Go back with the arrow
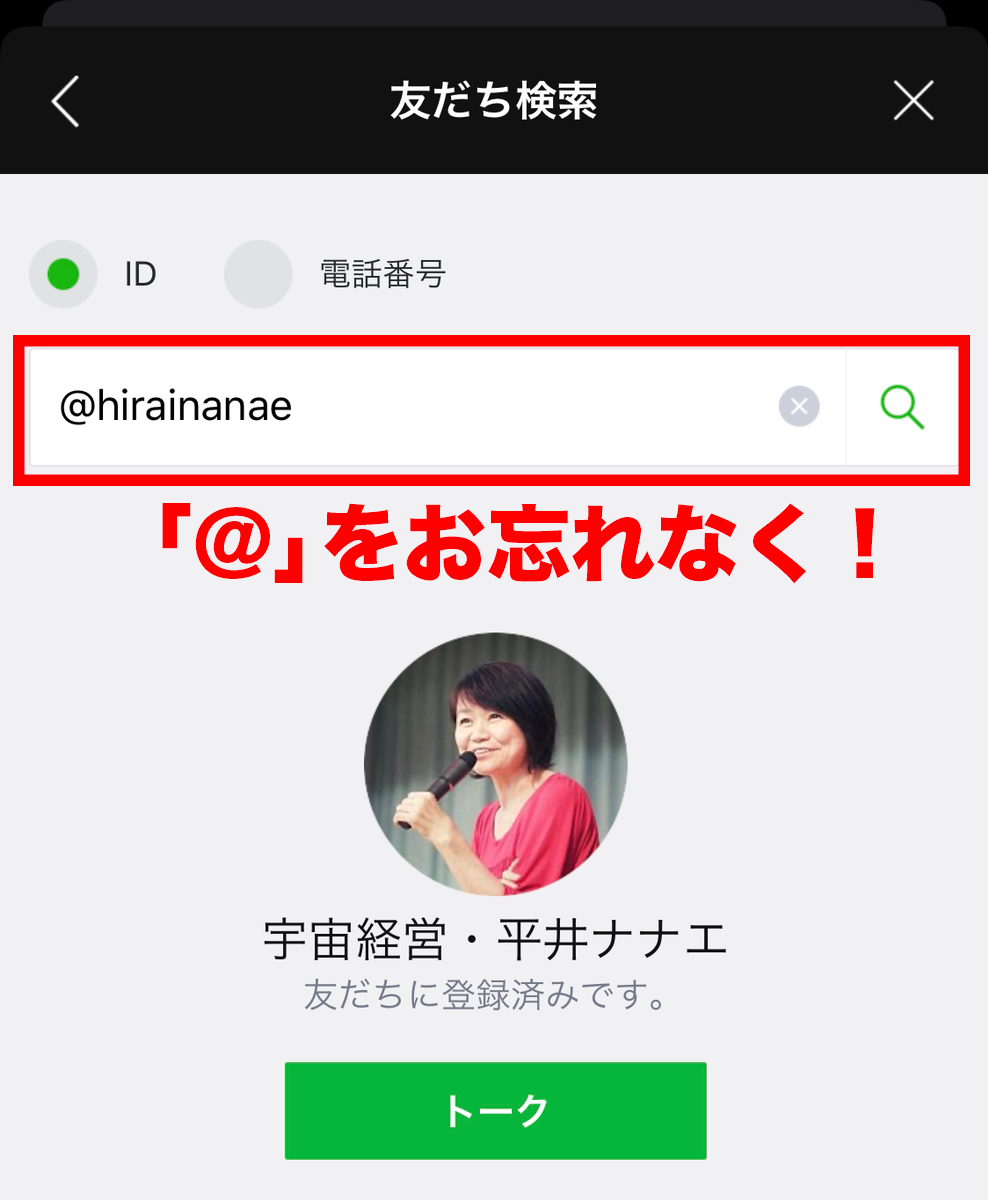Viewport: 988px width, 1200px height. (x=65, y=102)
